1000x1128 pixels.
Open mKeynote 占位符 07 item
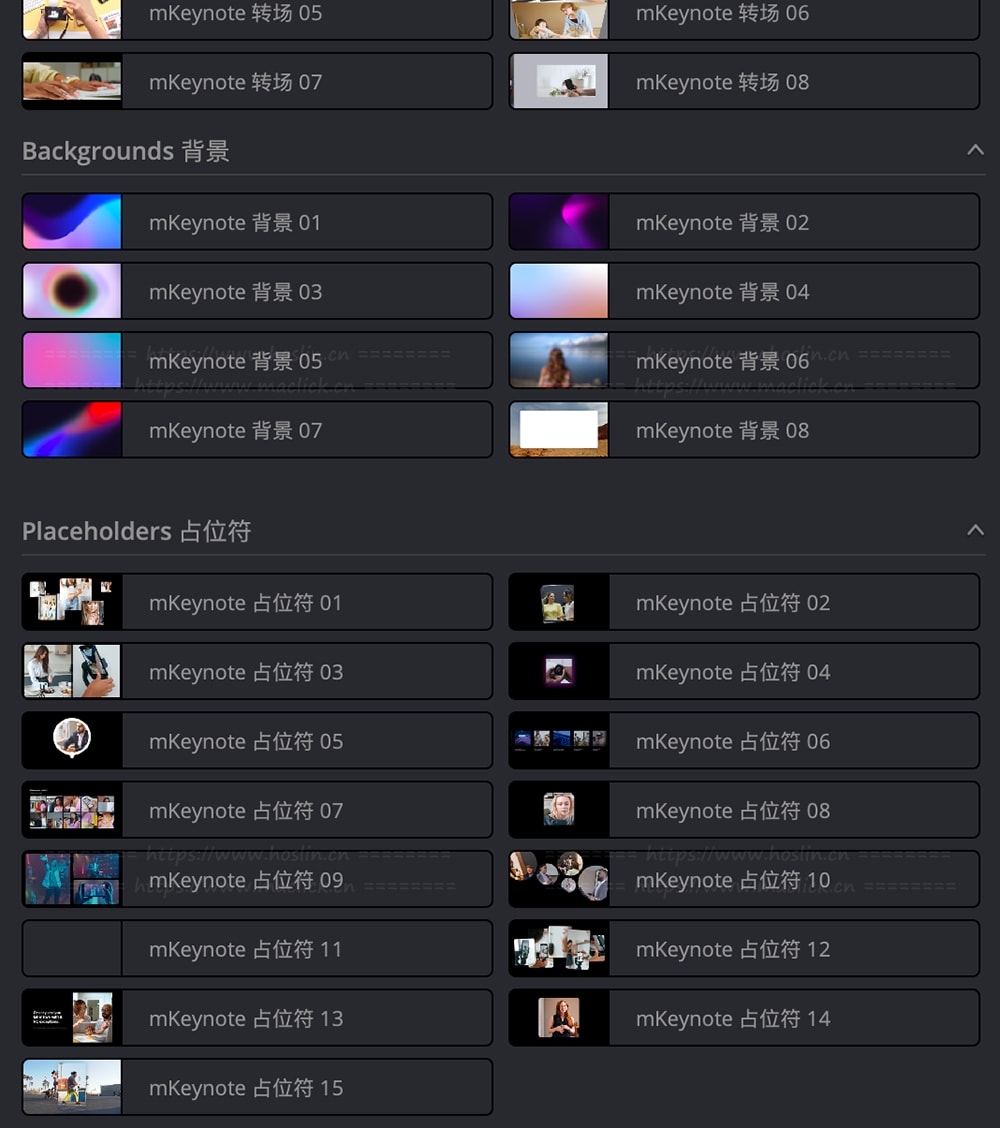coord(257,810)
